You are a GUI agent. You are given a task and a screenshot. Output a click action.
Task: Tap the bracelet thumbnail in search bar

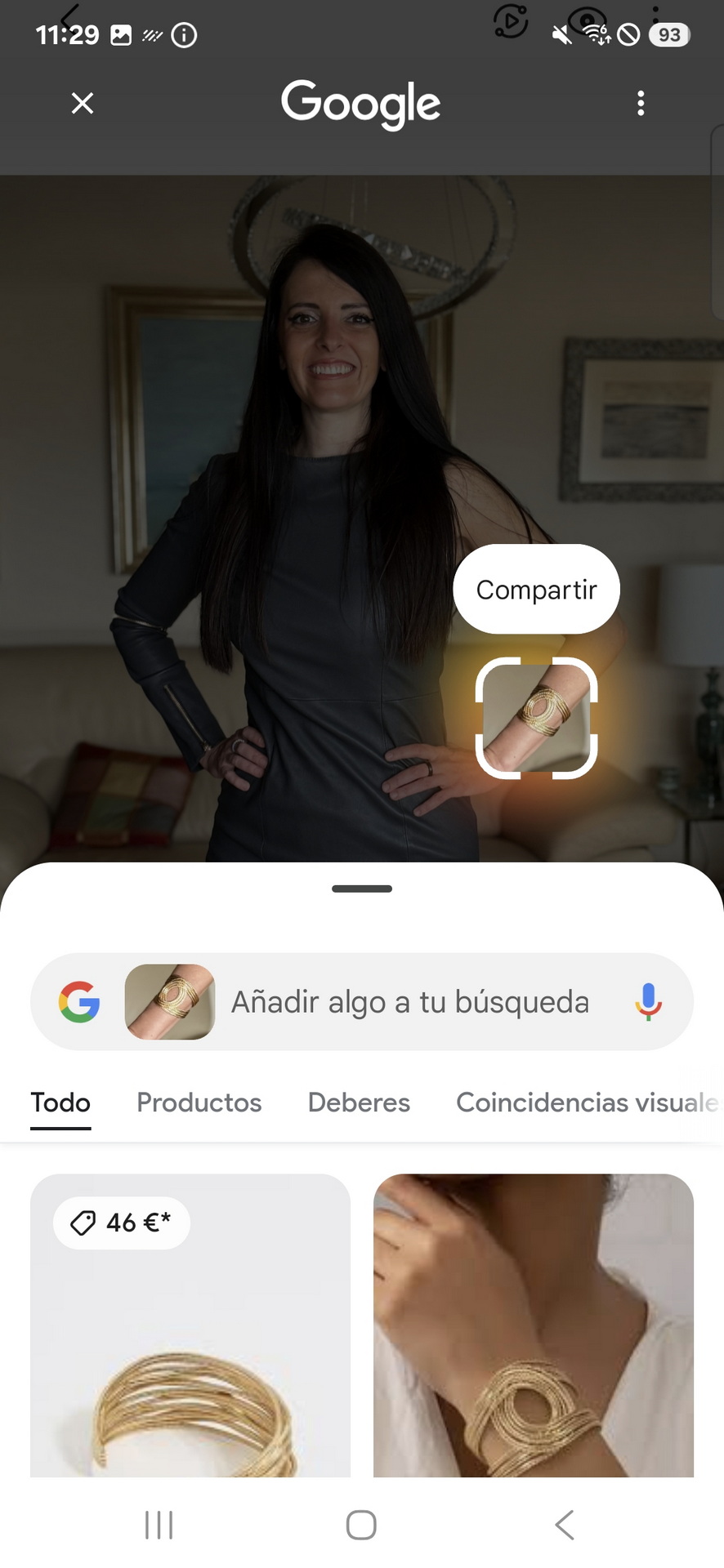pyautogui.click(x=170, y=1002)
